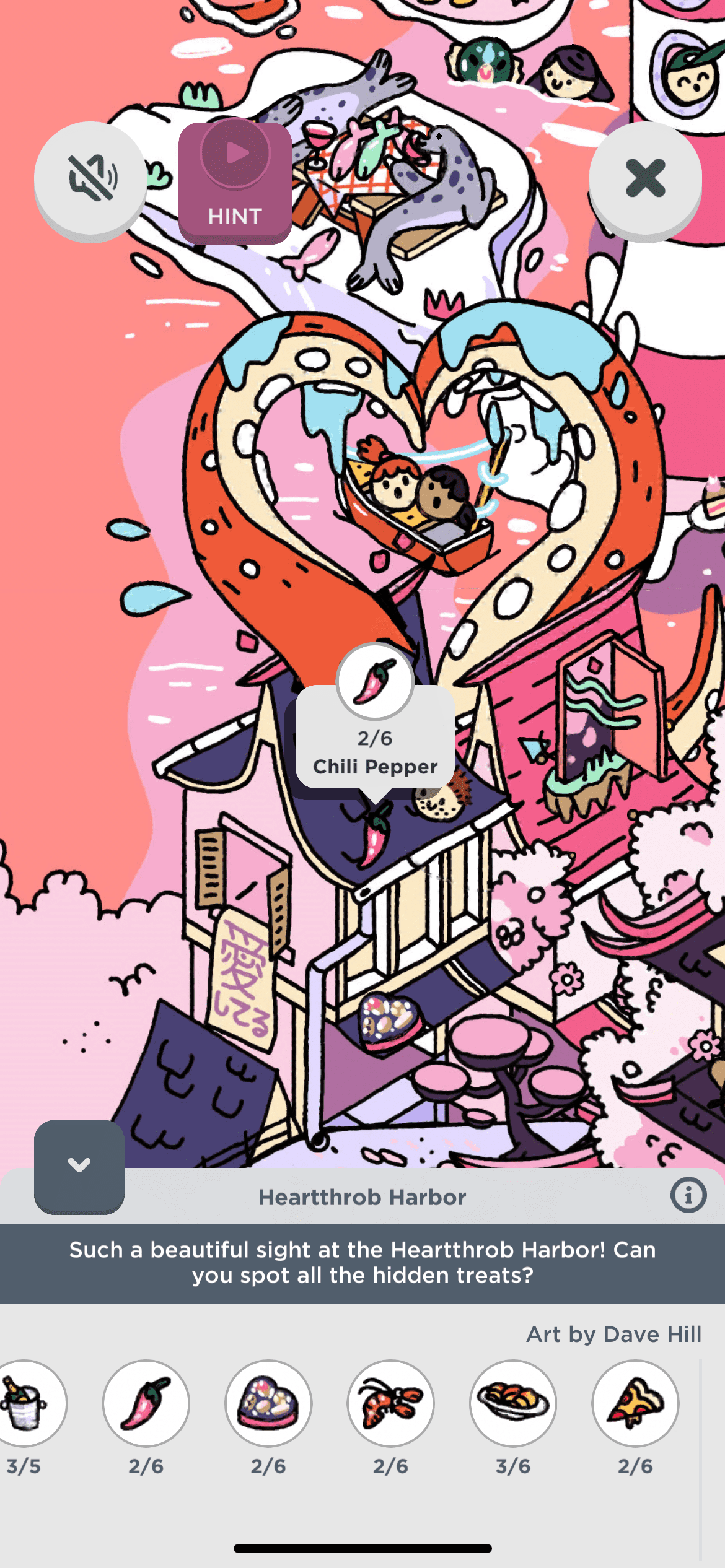Viewport: 725px width, 1568px height.
Task: Select the chili pepper item
Action: pyautogui.click(x=146, y=1403)
